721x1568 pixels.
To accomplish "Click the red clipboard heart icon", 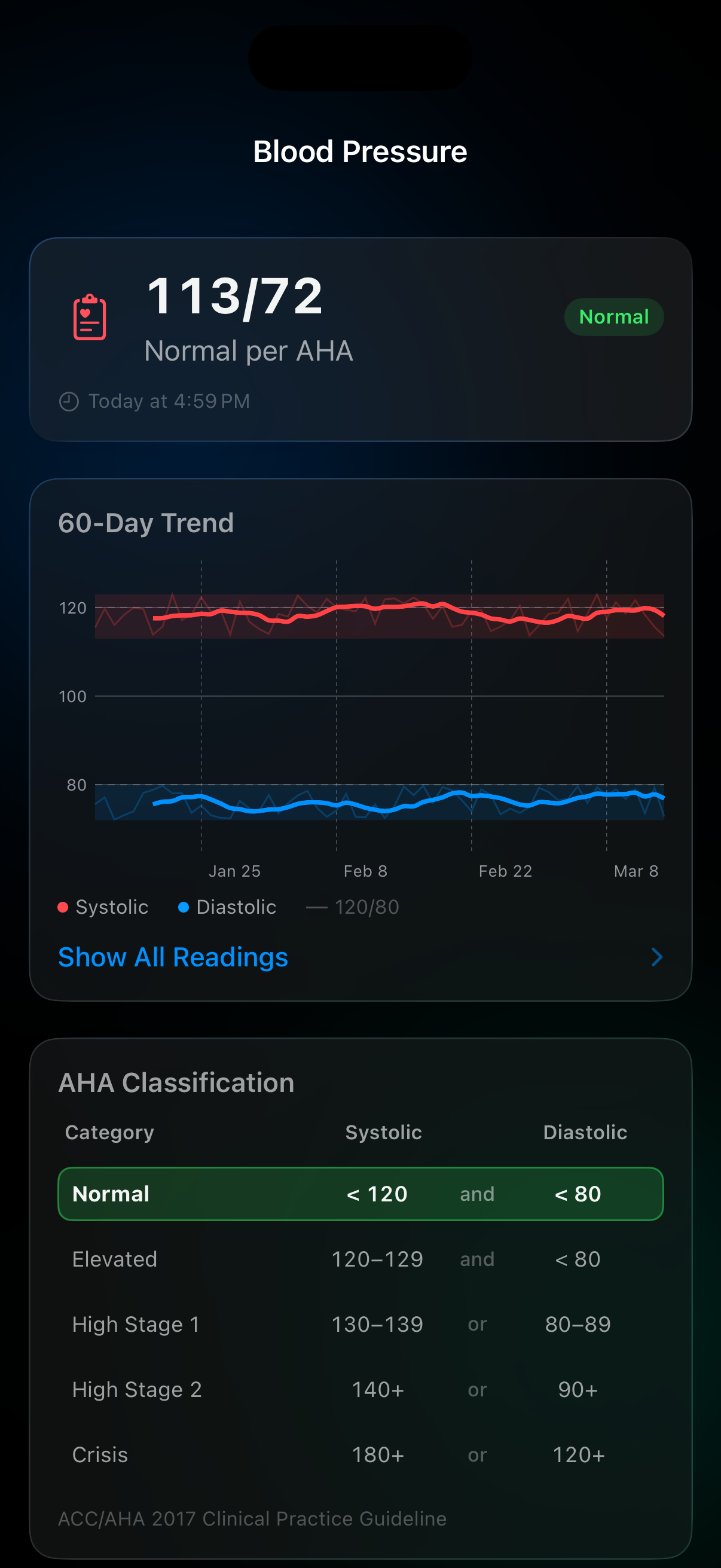I will 89,318.
